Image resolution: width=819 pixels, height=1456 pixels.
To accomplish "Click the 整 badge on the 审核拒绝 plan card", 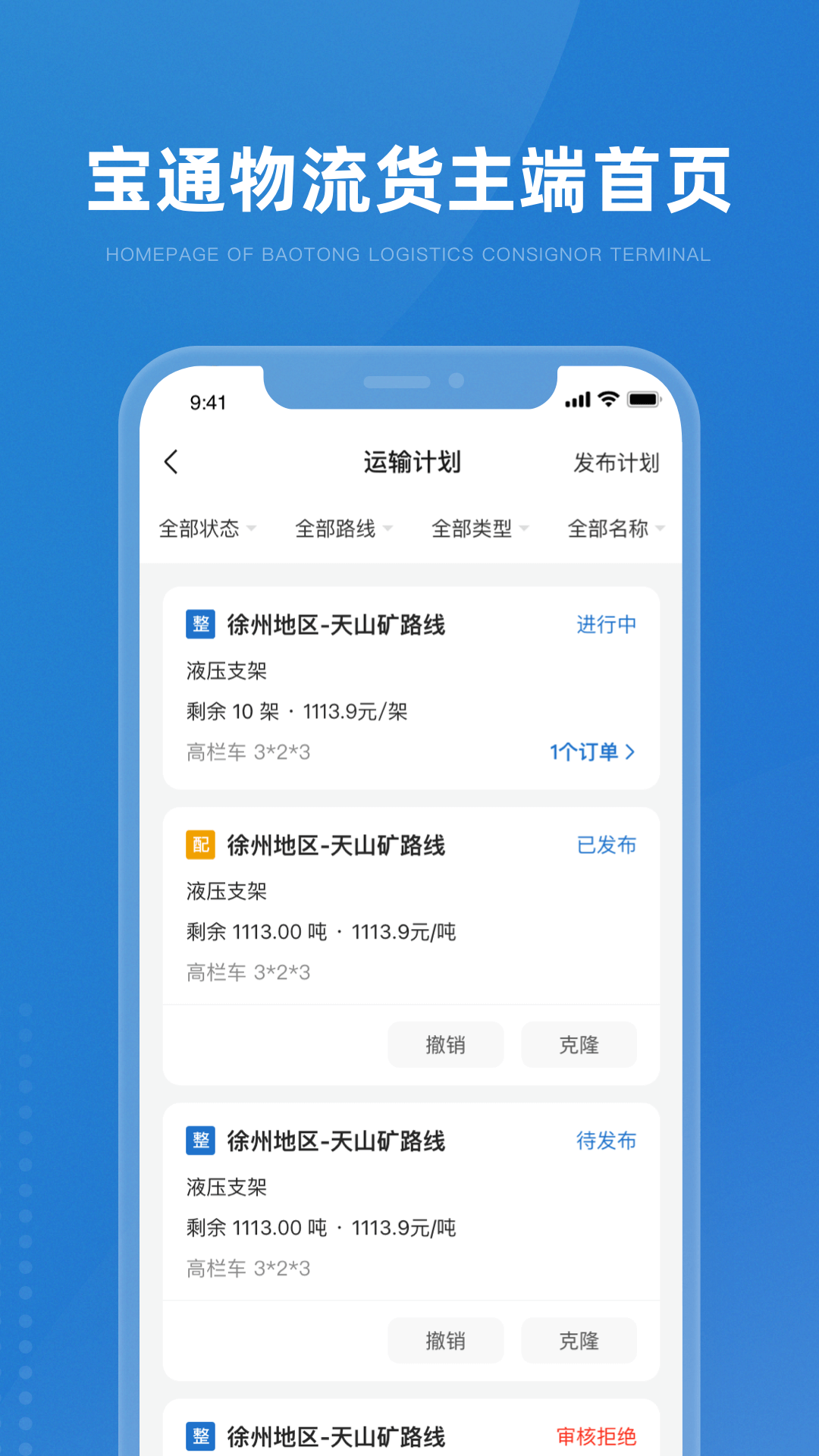I will pyautogui.click(x=199, y=1436).
